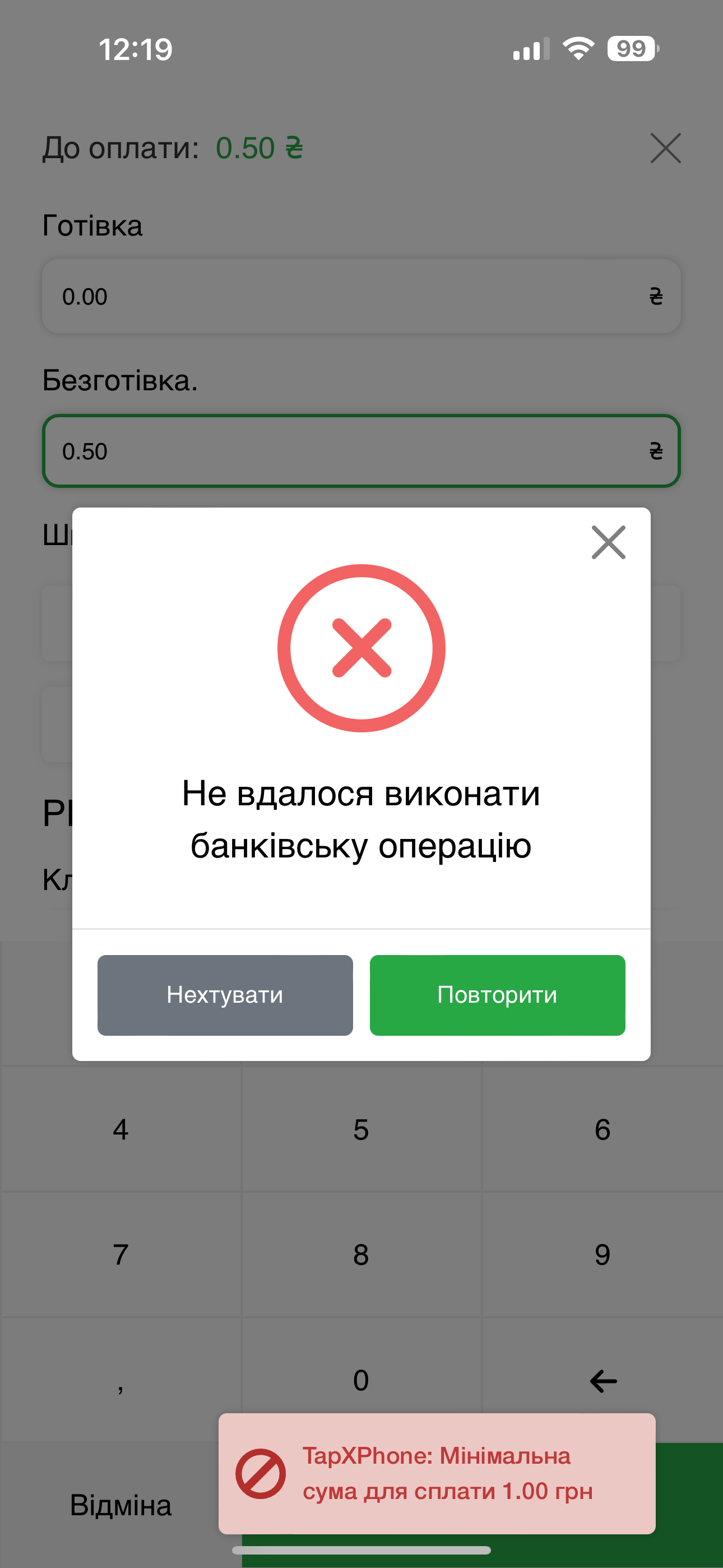Enter digit 9 on the keypad
This screenshot has height=1568, width=723.
(602, 1255)
